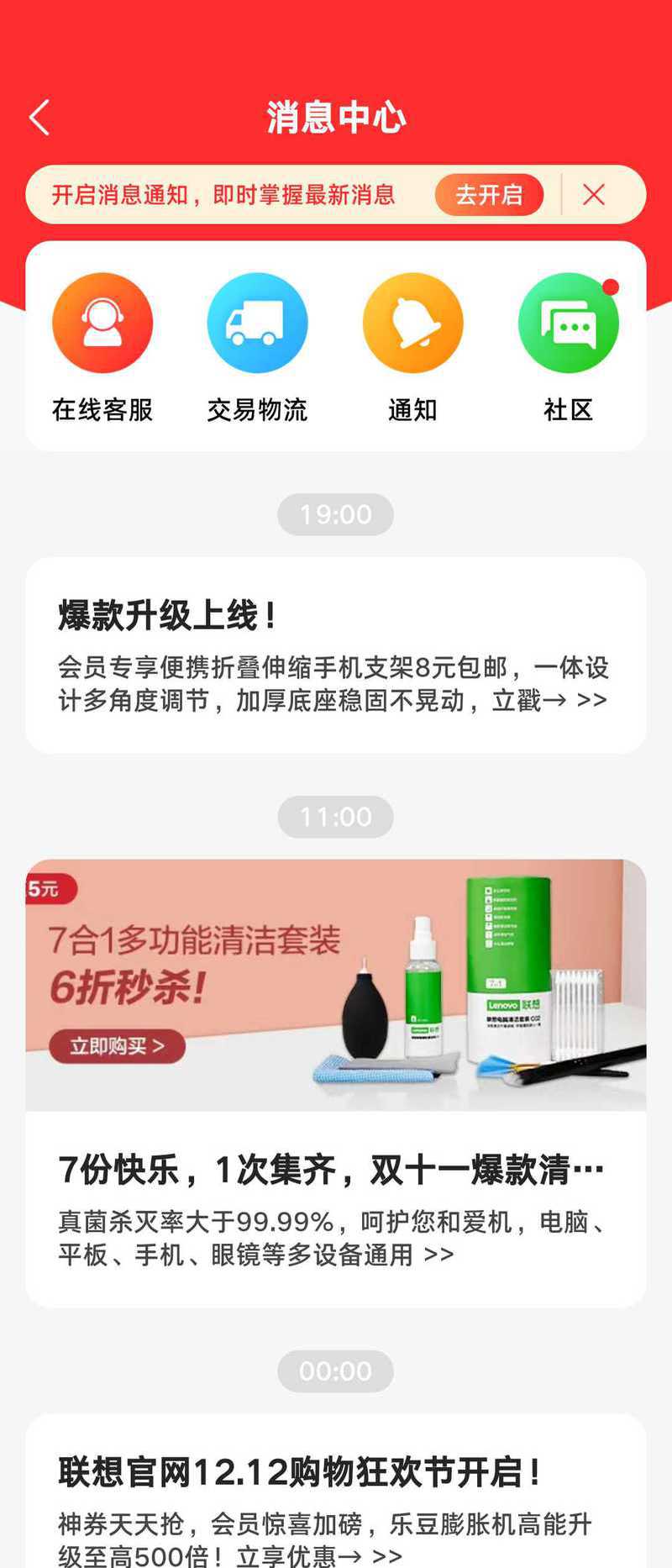Open the 爆款升级上线 message card
This screenshot has width=672, height=1568.
coord(336,655)
